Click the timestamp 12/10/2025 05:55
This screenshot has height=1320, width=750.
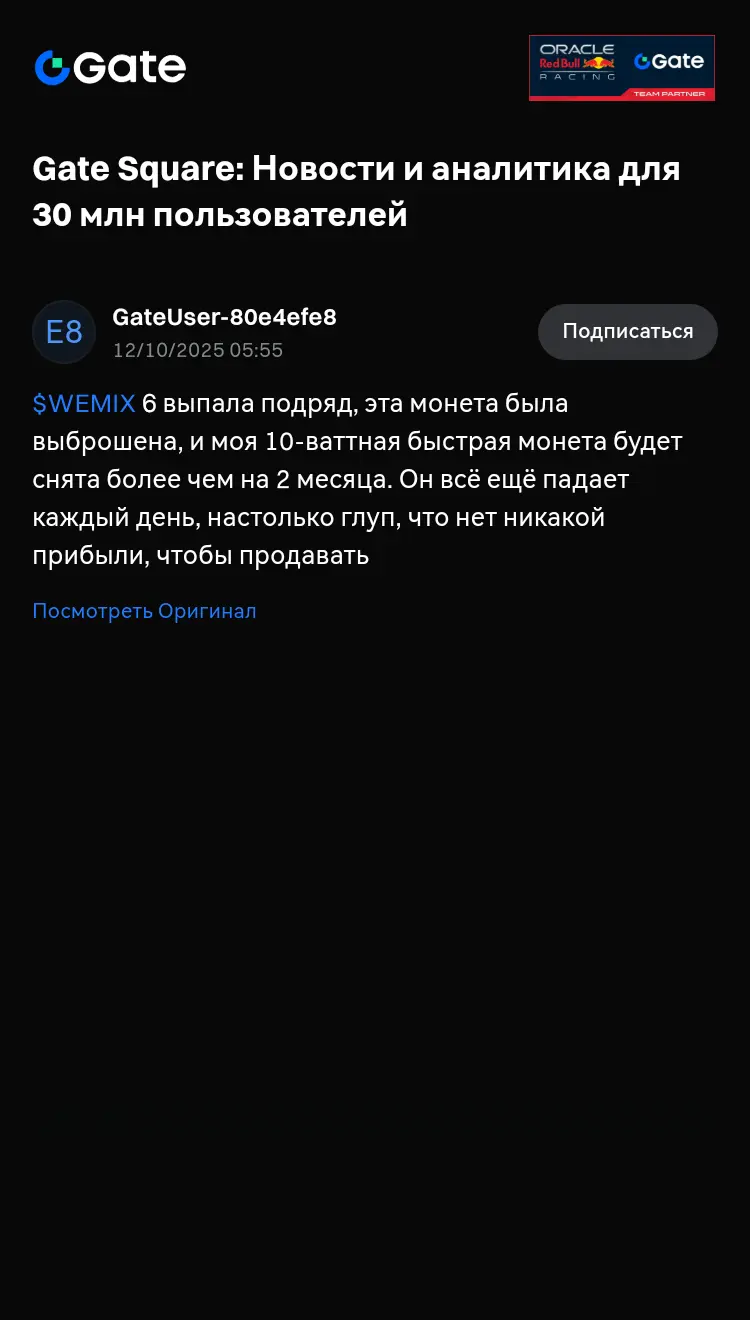197,350
